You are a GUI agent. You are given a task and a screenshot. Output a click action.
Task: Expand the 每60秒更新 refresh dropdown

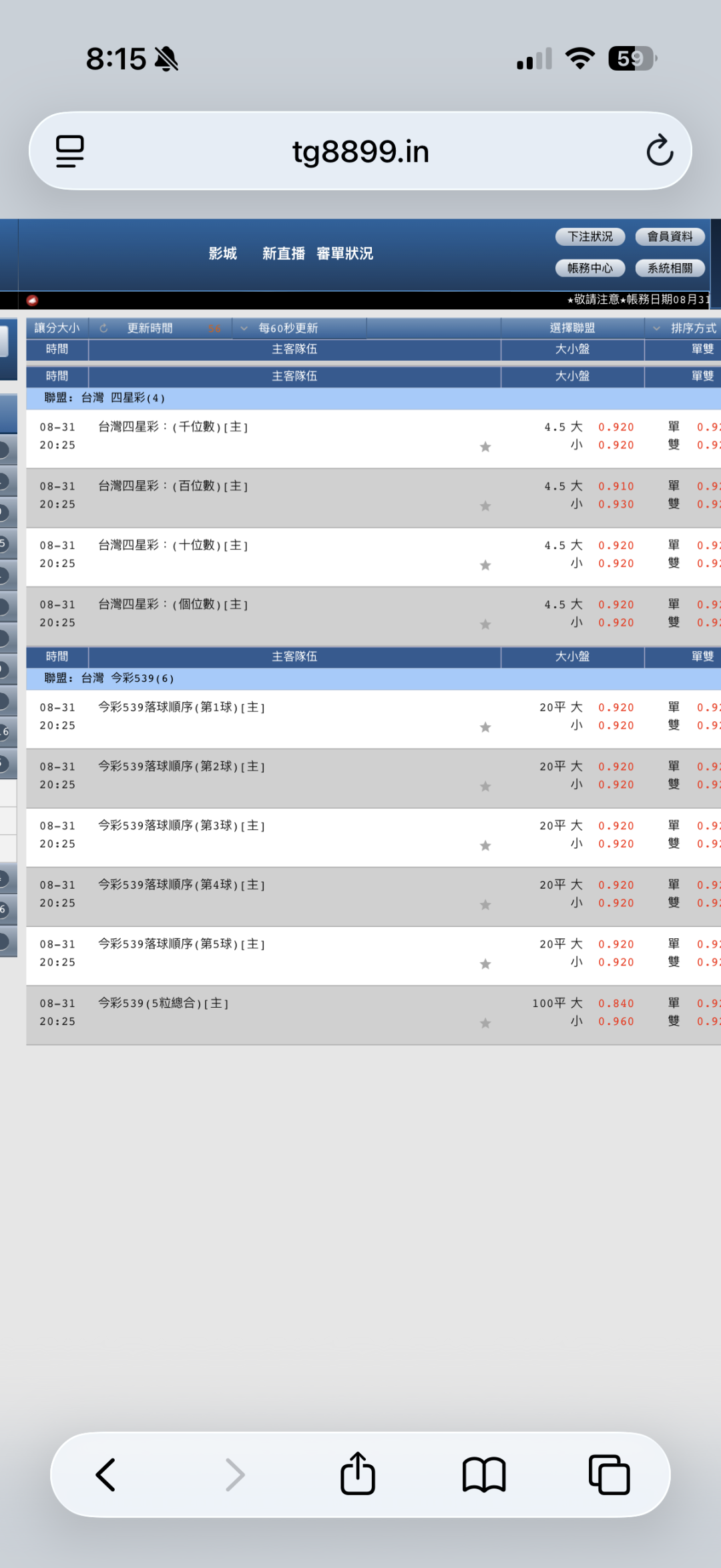pos(280,328)
